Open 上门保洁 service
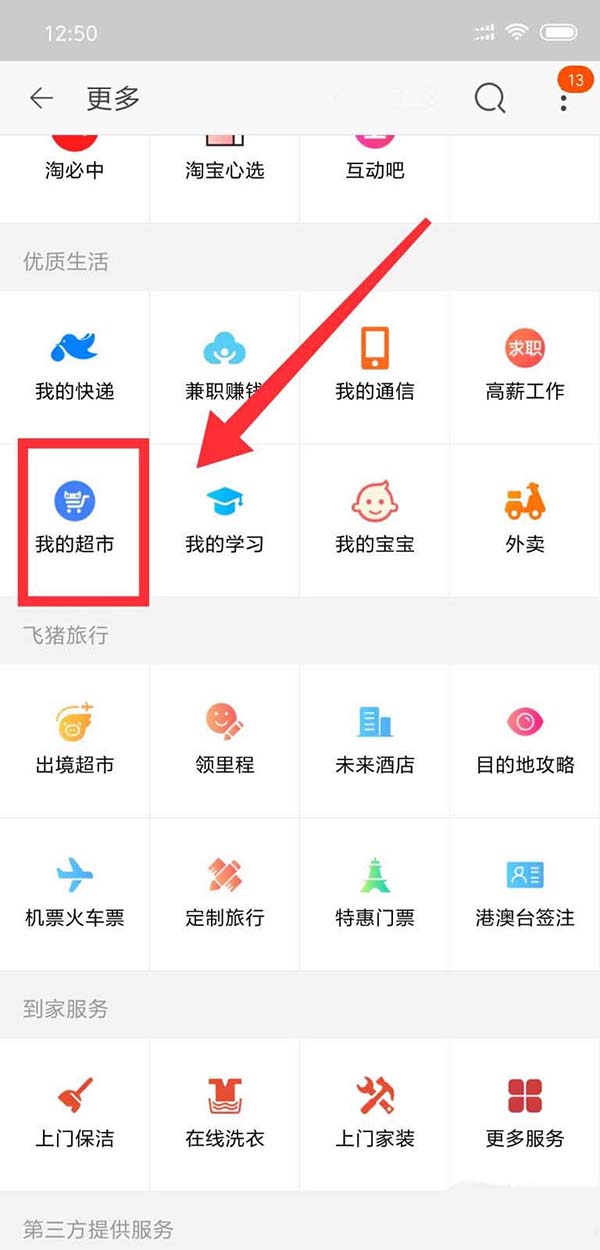Screen dimensions: 600x1250 tap(75, 1114)
